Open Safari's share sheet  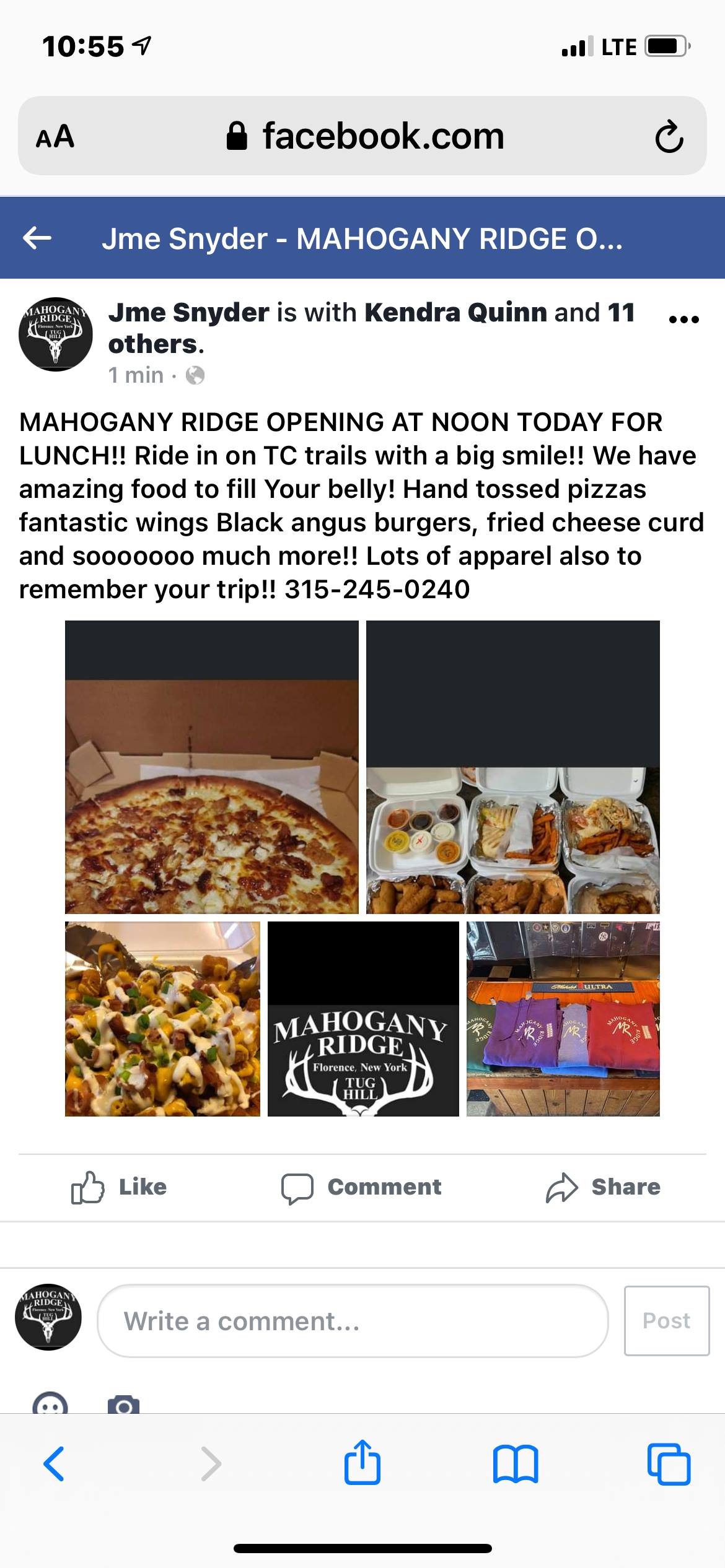362,1464
